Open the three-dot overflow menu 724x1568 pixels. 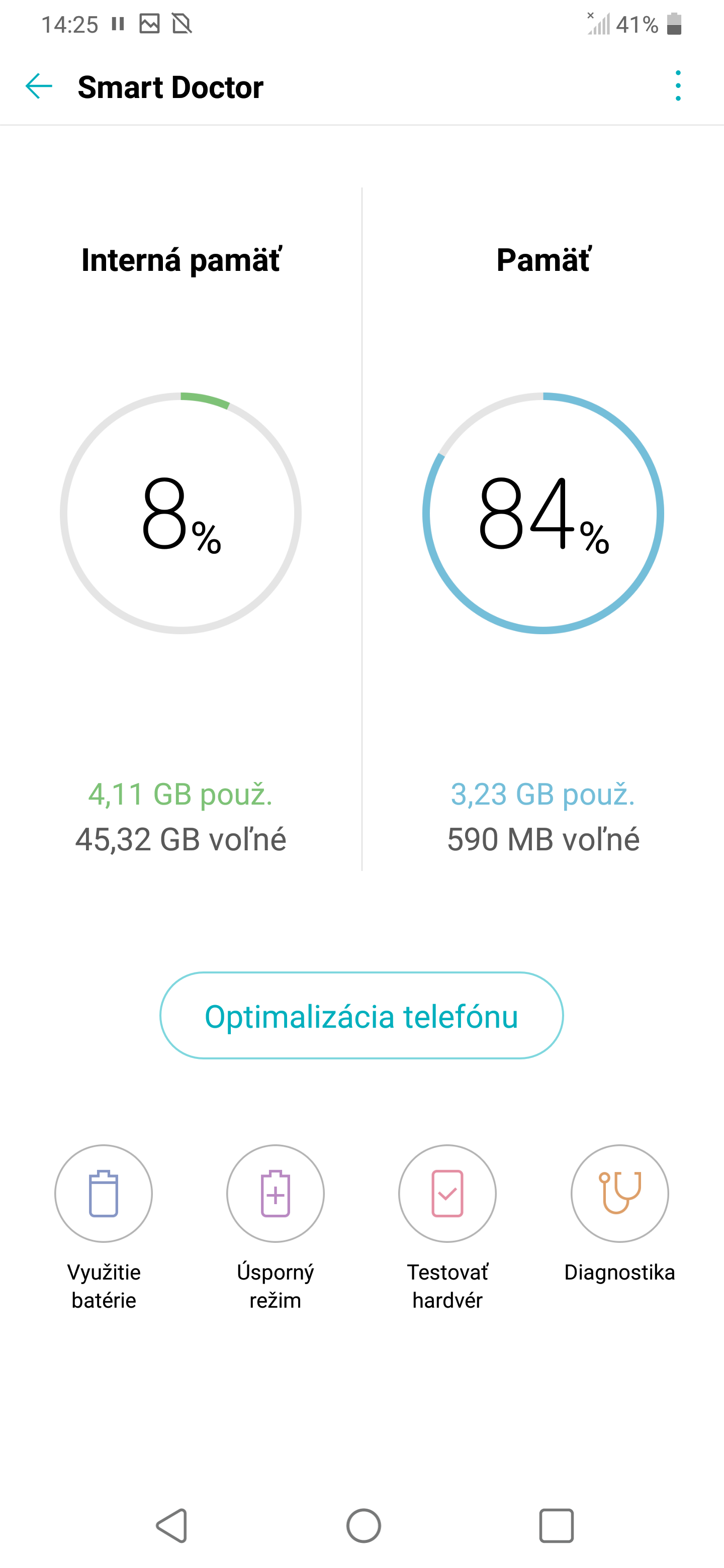coord(678,86)
